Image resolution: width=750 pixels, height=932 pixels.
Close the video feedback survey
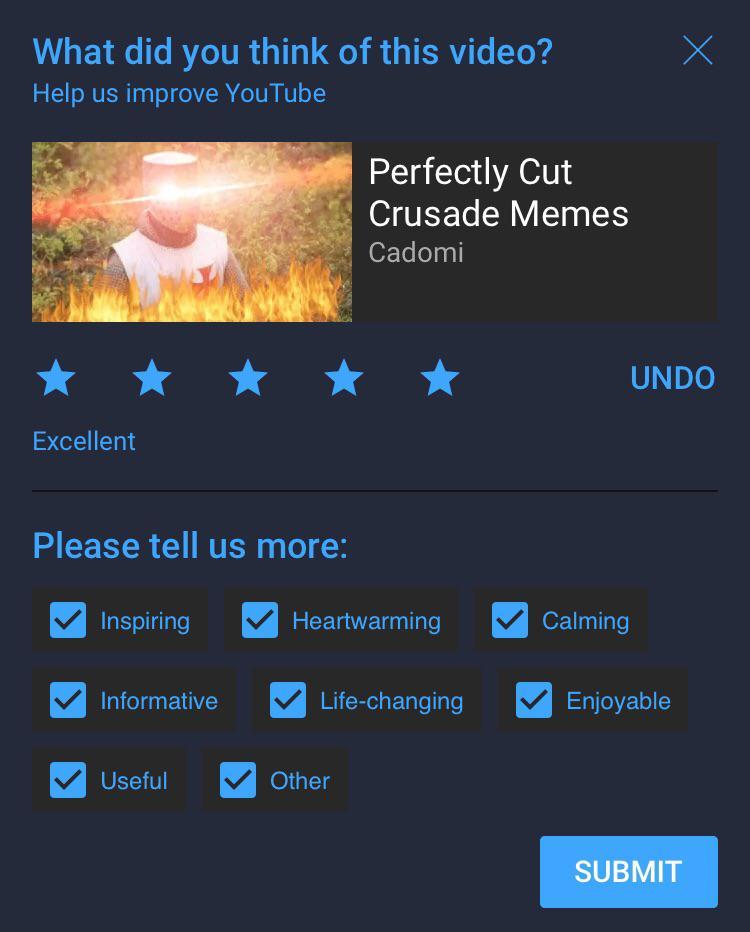[697, 50]
